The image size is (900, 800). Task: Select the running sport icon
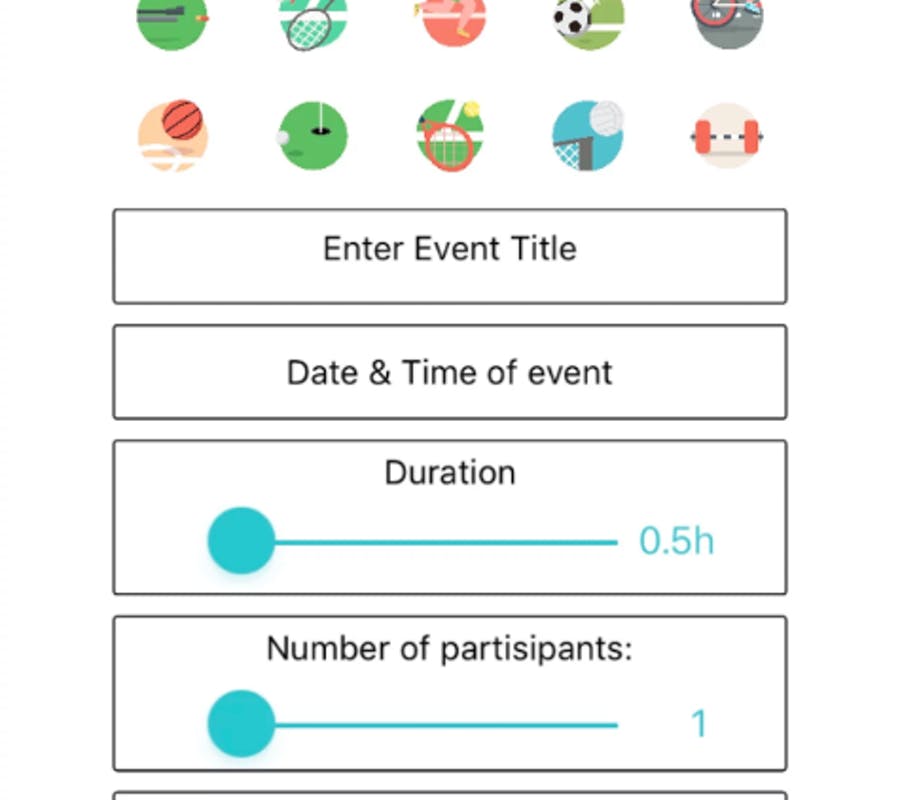(x=450, y=22)
